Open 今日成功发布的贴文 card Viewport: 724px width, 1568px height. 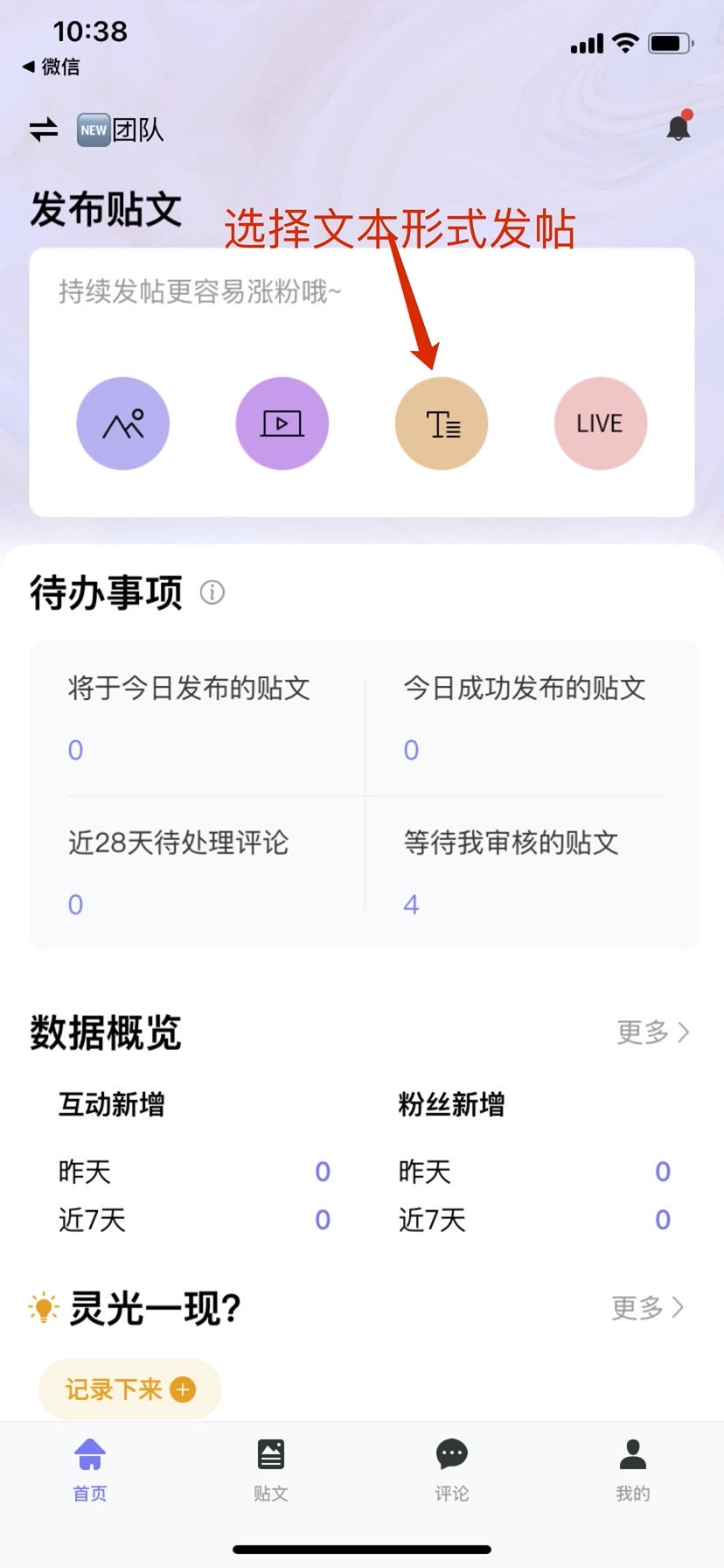point(525,717)
